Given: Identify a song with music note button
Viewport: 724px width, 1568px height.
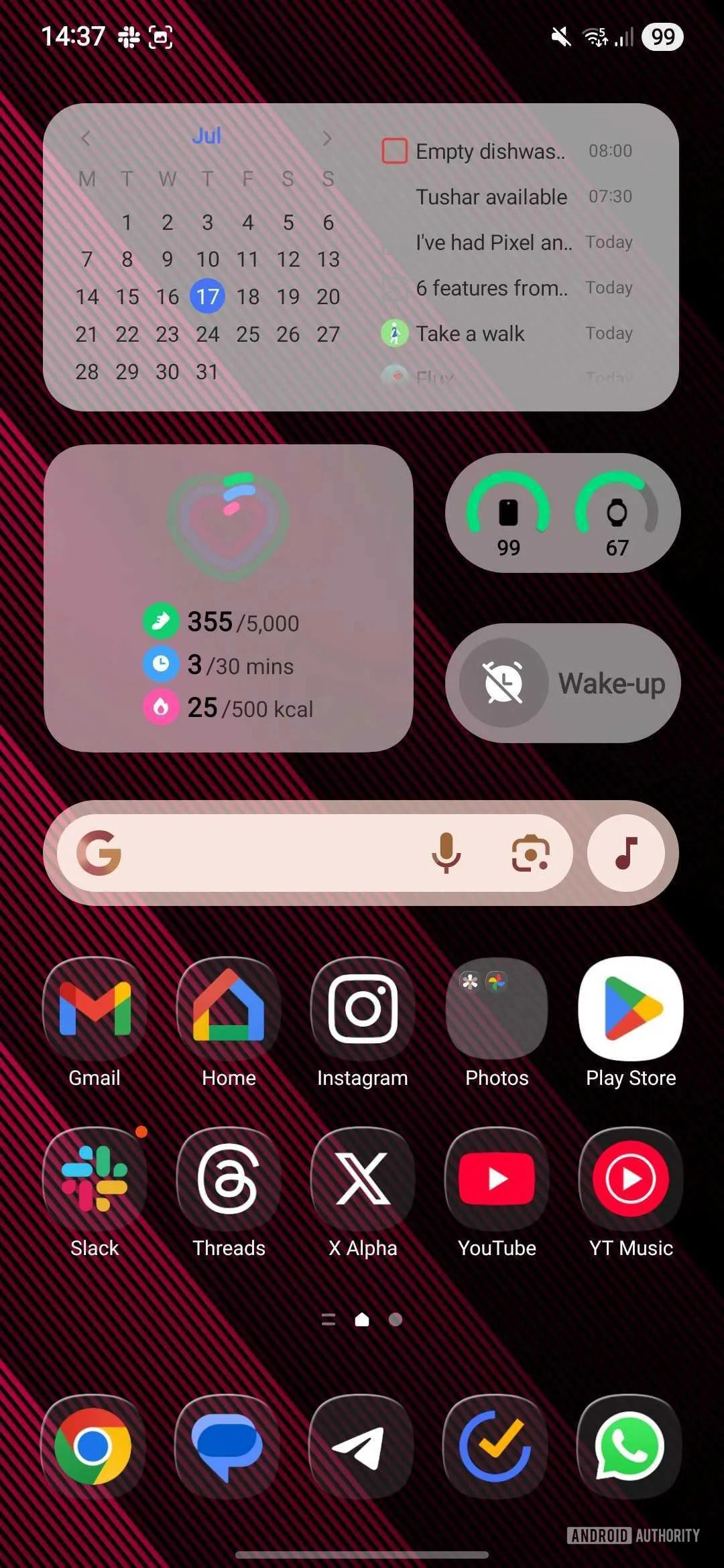Looking at the screenshot, I should (x=626, y=853).
